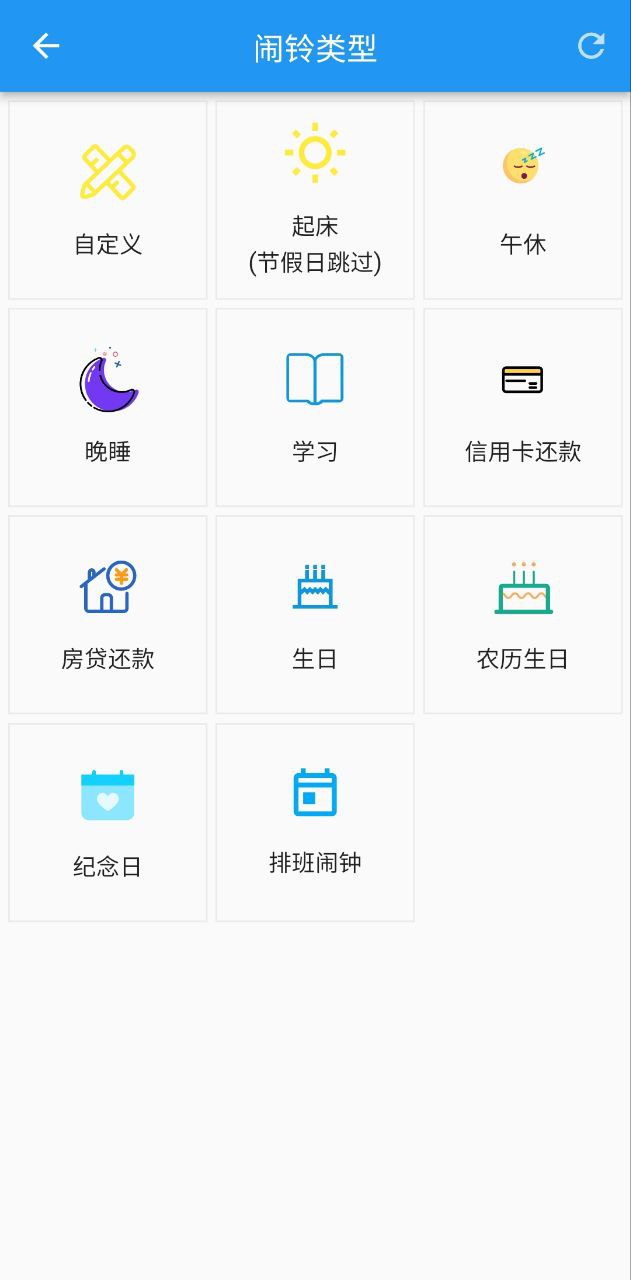Viewport: 631px width, 1280px height.
Task: Open the 午休 alarm type
Action: [523, 200]
